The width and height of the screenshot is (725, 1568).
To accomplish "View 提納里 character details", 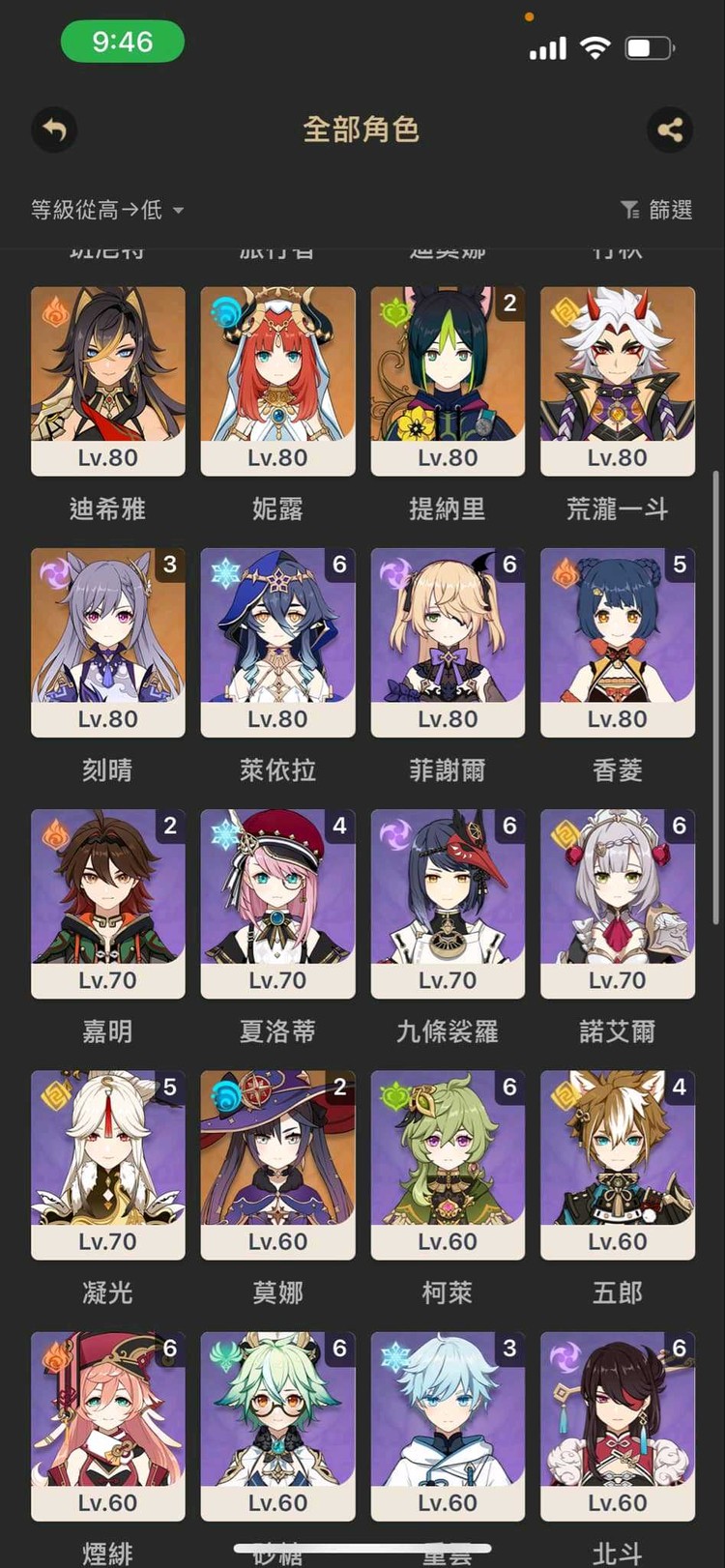I will coord(448,380).
